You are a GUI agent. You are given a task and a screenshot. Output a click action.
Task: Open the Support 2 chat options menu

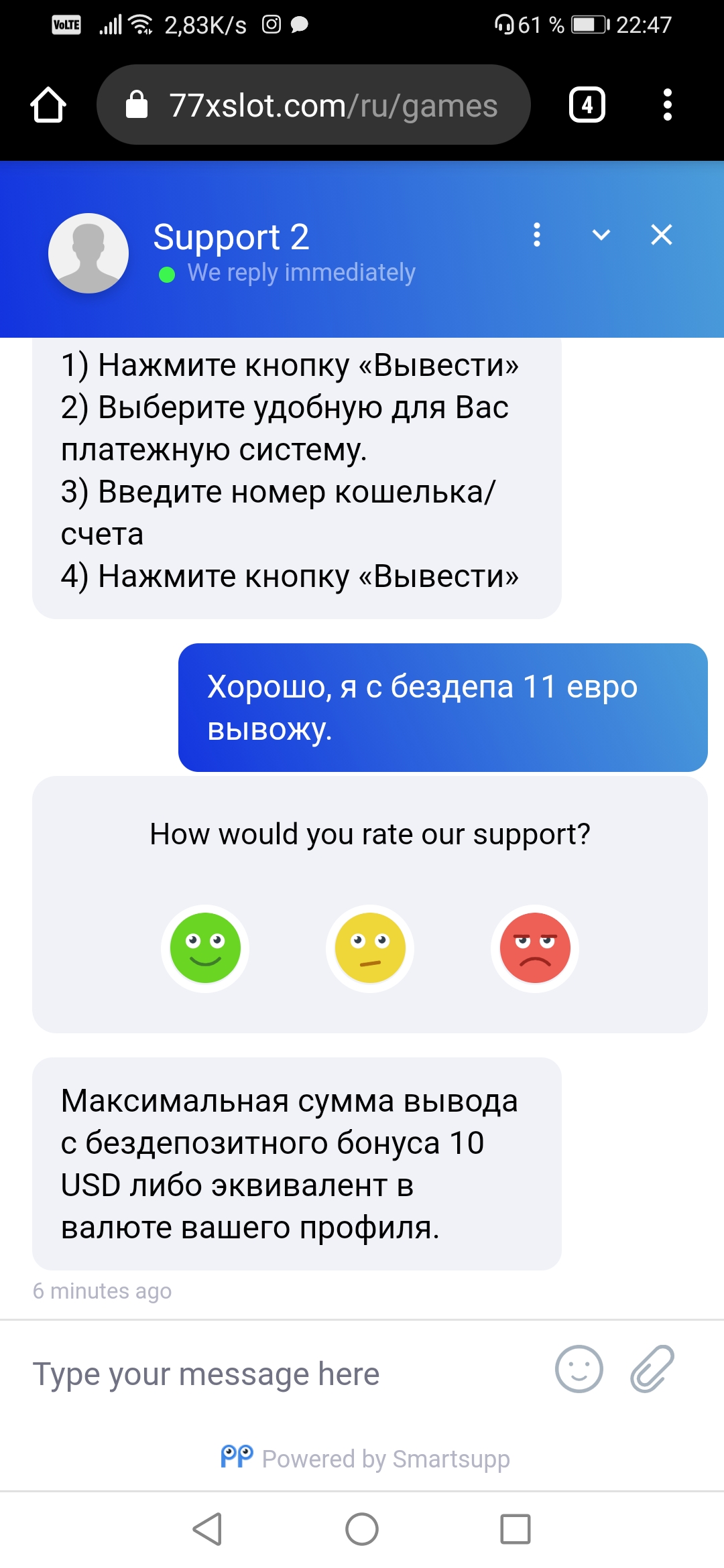click(x=536, y=235)
